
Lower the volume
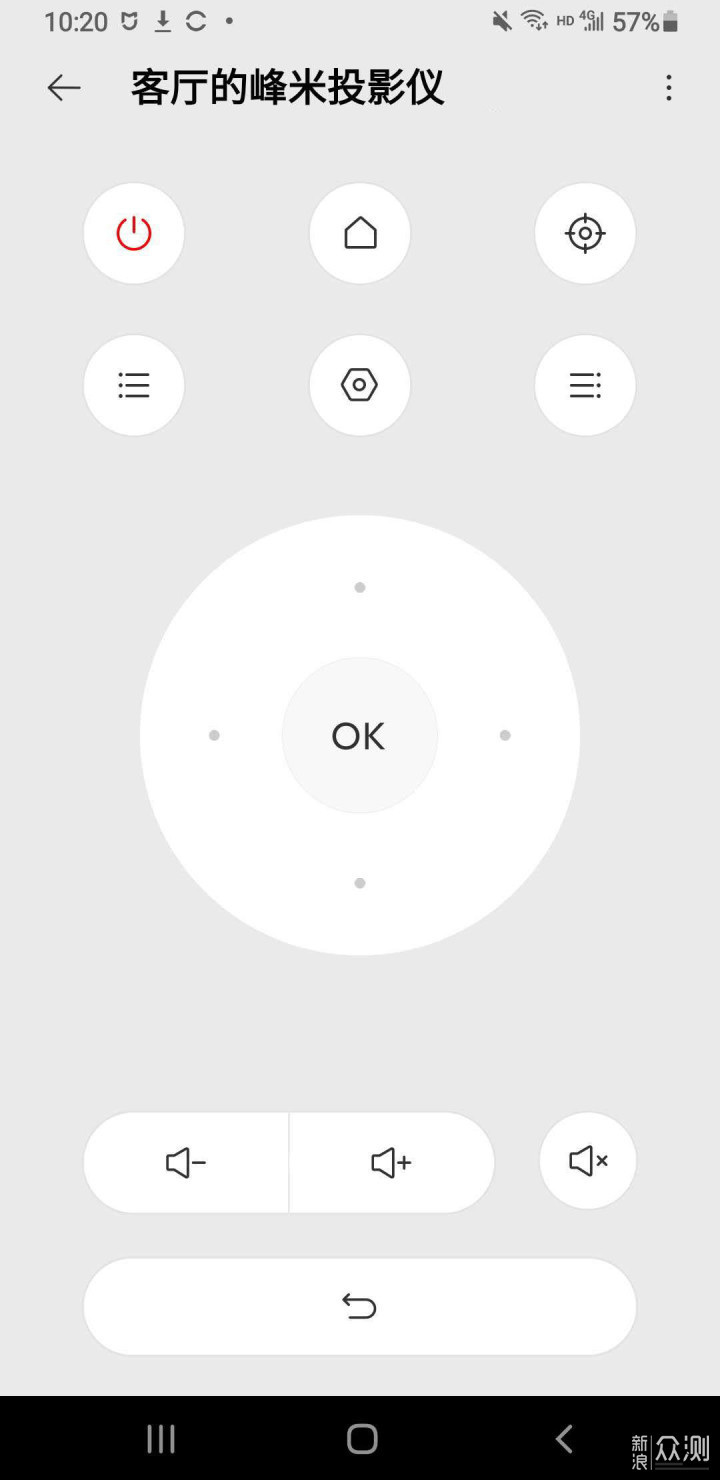(x=186, y=1162)
